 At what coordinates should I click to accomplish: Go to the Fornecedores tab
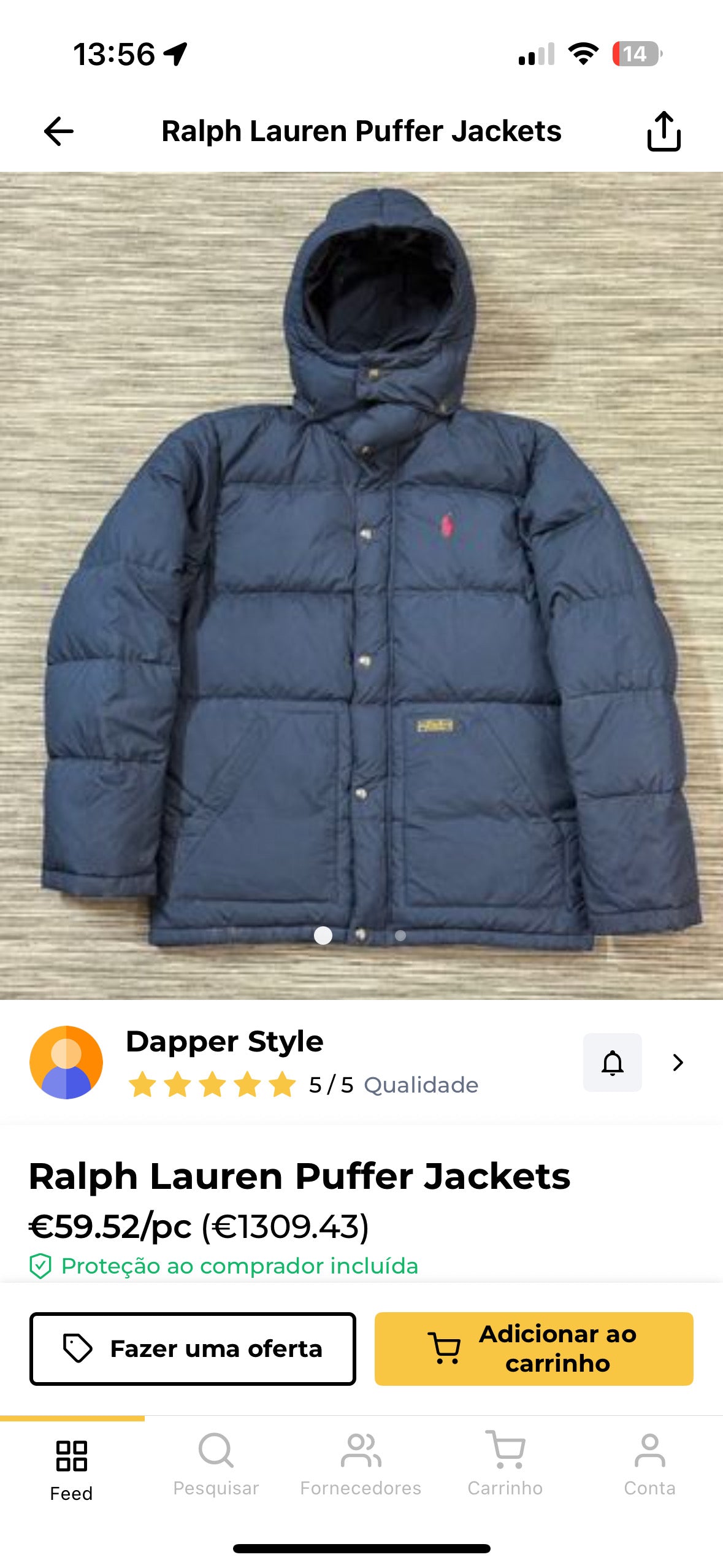pyautogui.click(x=361, y=1465)
